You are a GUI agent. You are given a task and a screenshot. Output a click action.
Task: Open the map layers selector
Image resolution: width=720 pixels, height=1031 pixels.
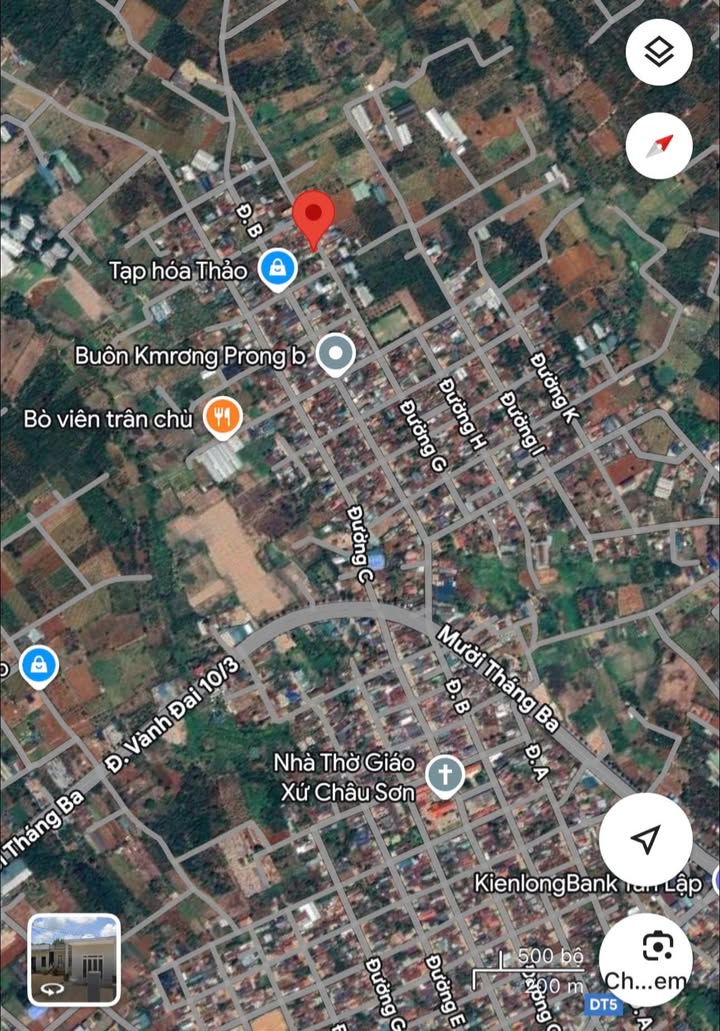659,52
